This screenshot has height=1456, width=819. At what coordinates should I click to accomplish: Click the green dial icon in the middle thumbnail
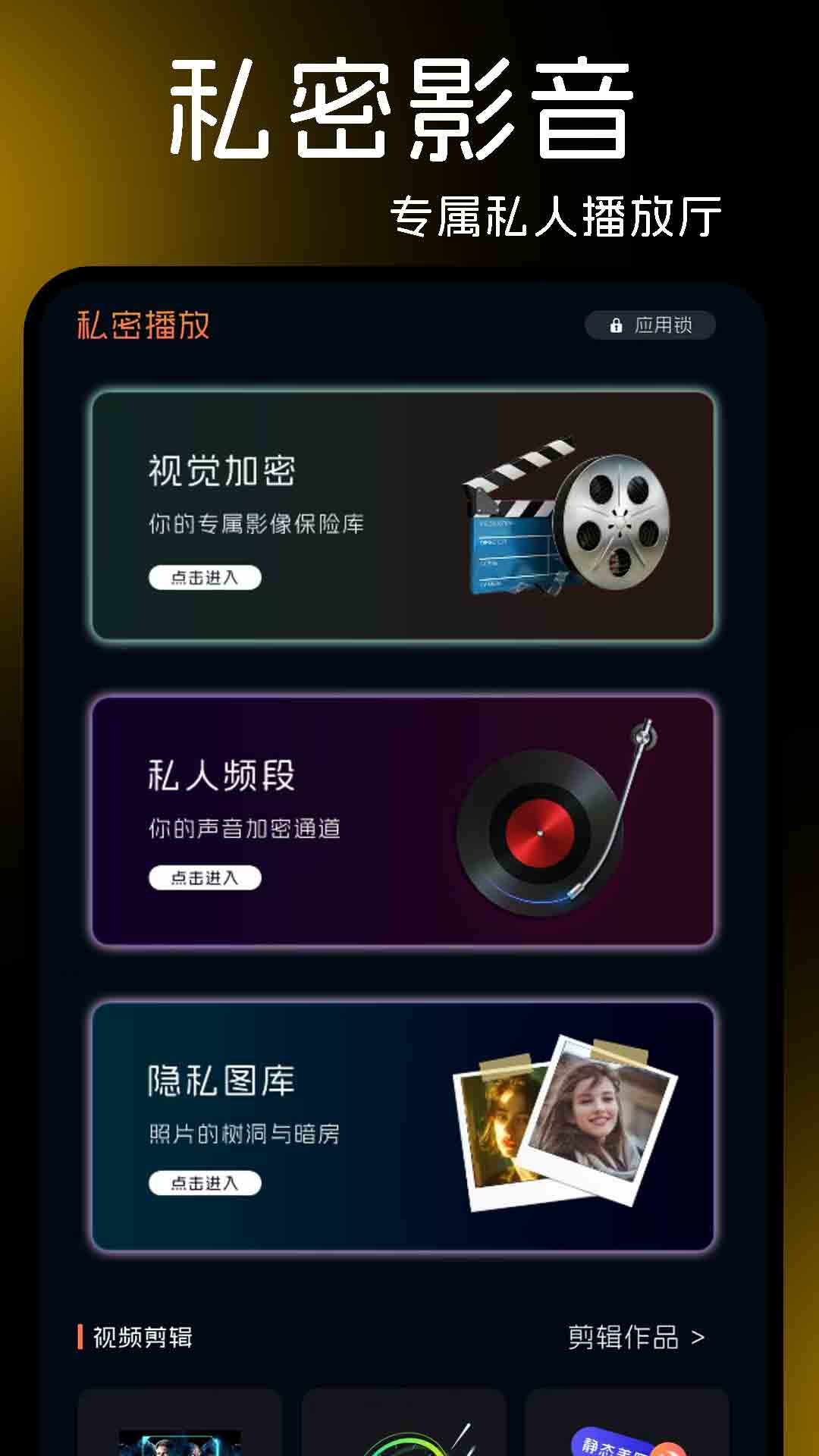point(402,1448)
